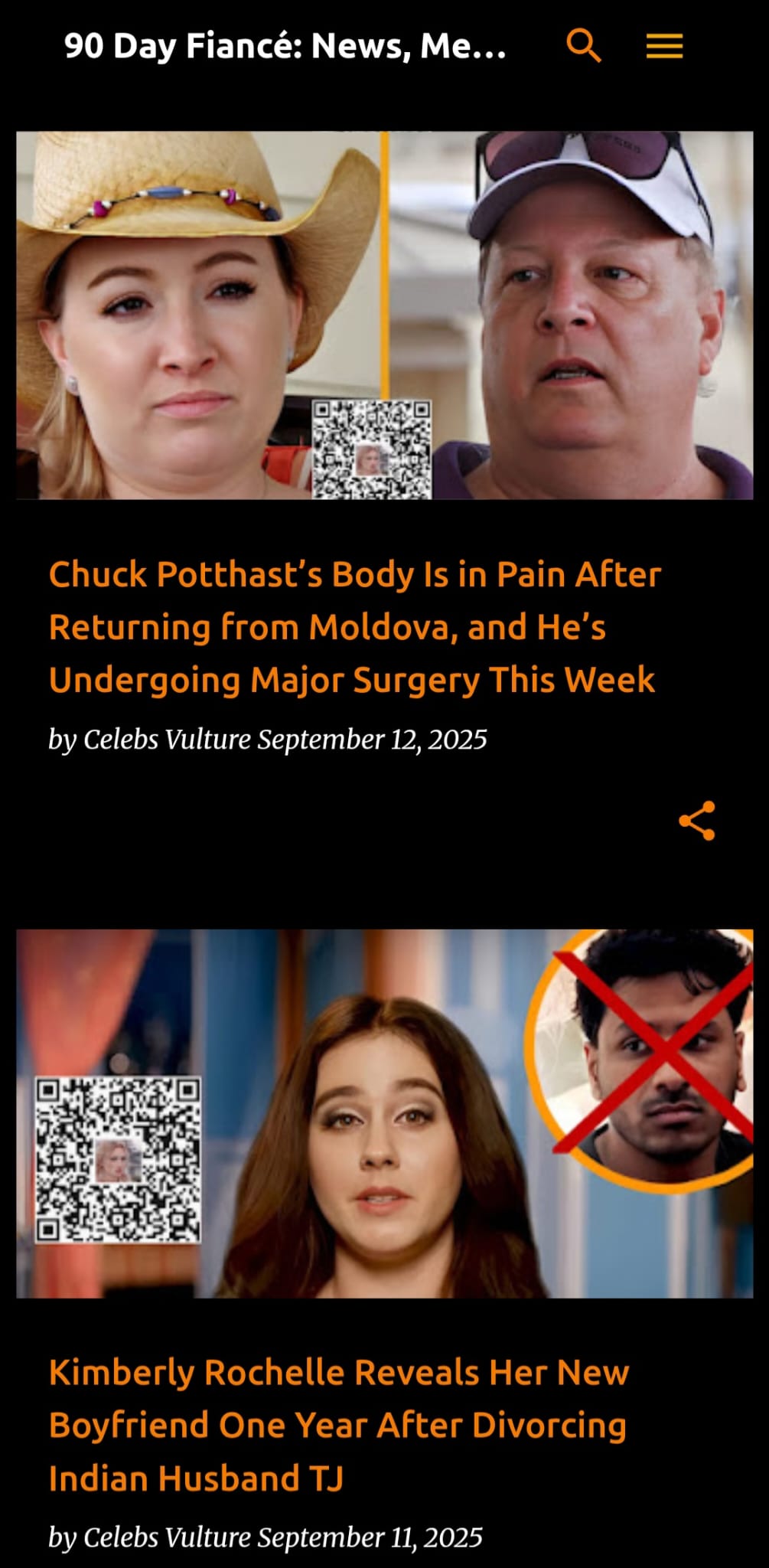Read the Kimberly Rochelle new boyfriend headline
This screenshot has height=1568, width=769.
(339, 1425)
